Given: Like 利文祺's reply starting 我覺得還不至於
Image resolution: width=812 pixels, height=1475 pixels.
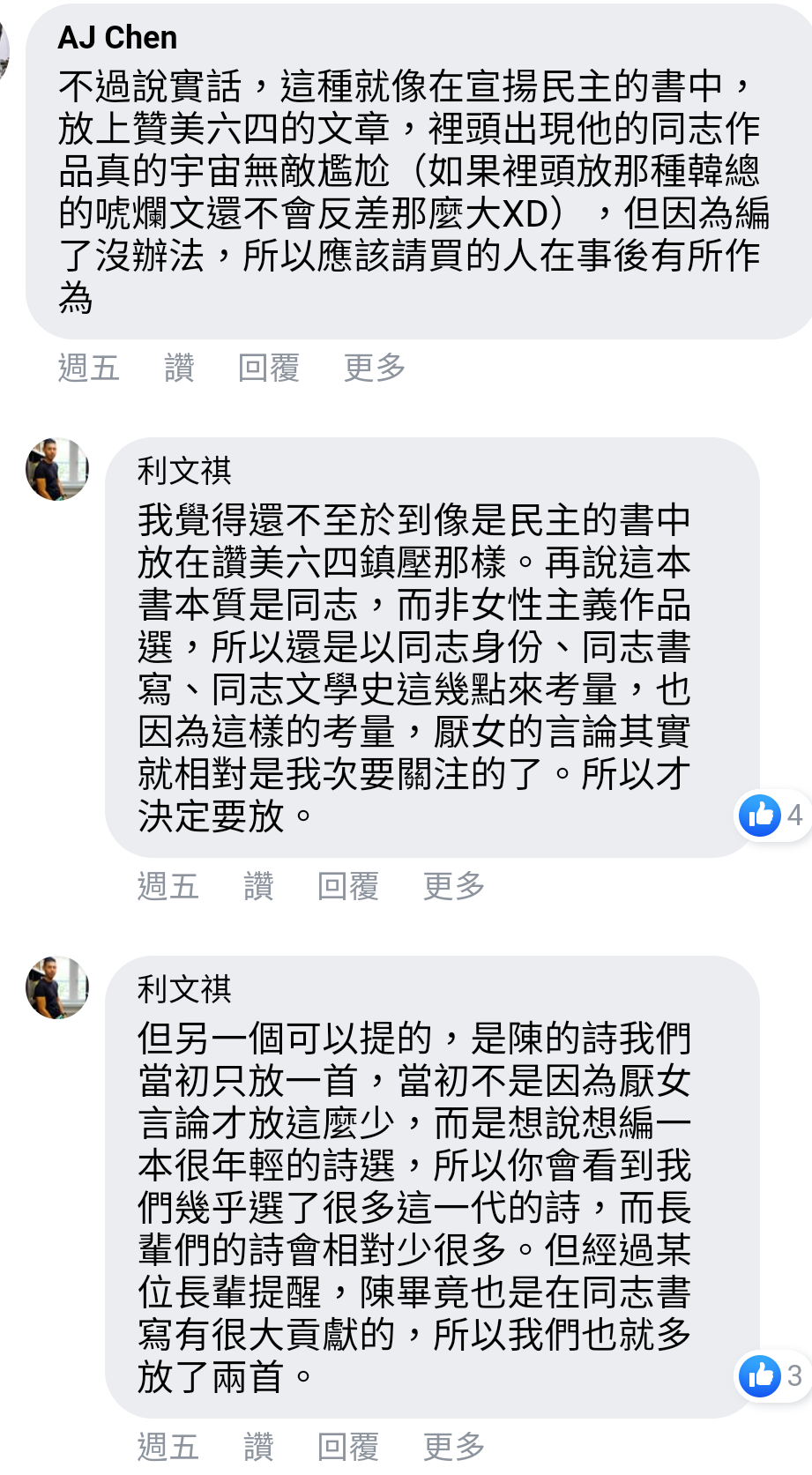Looking at the screenshot, I should (x=258, y=886).
